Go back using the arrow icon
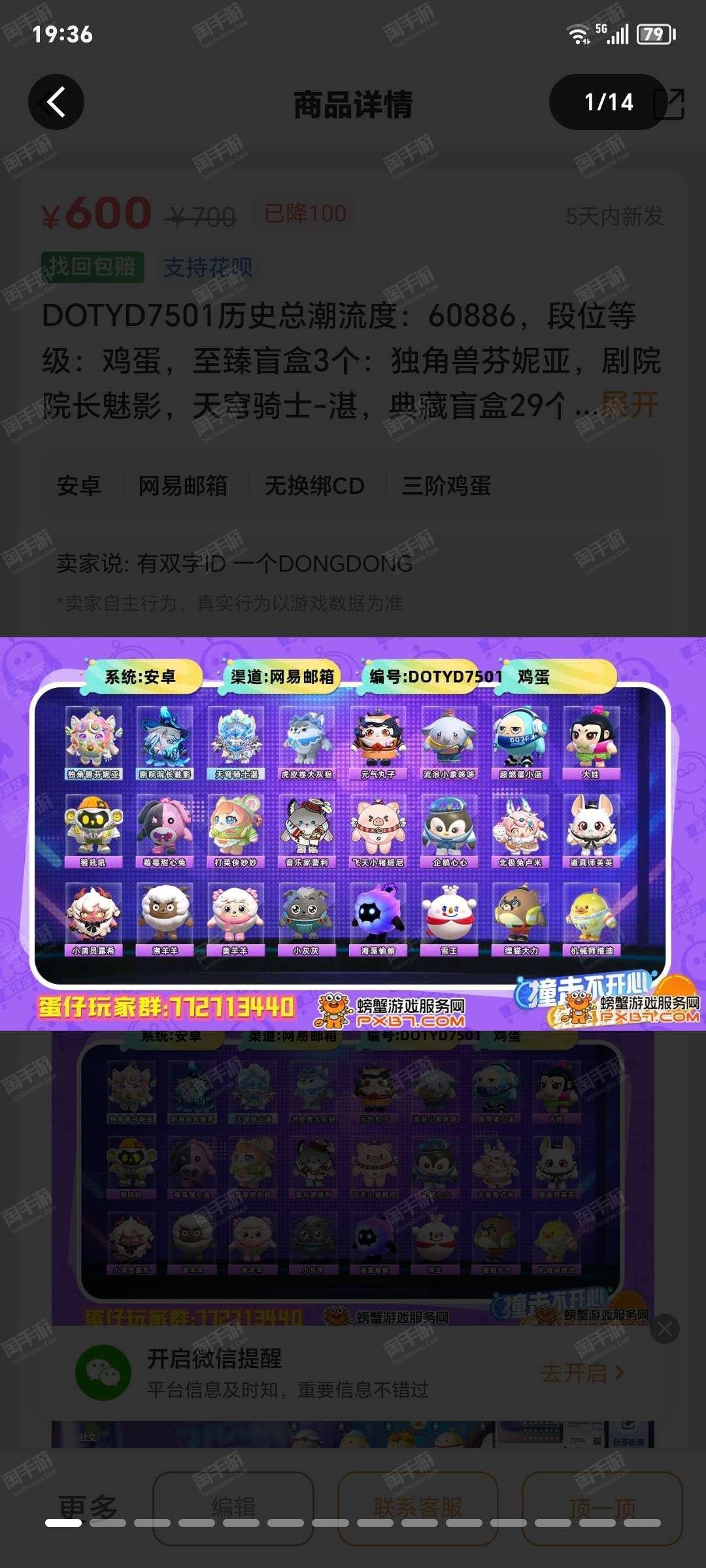 tap(56, 103)
